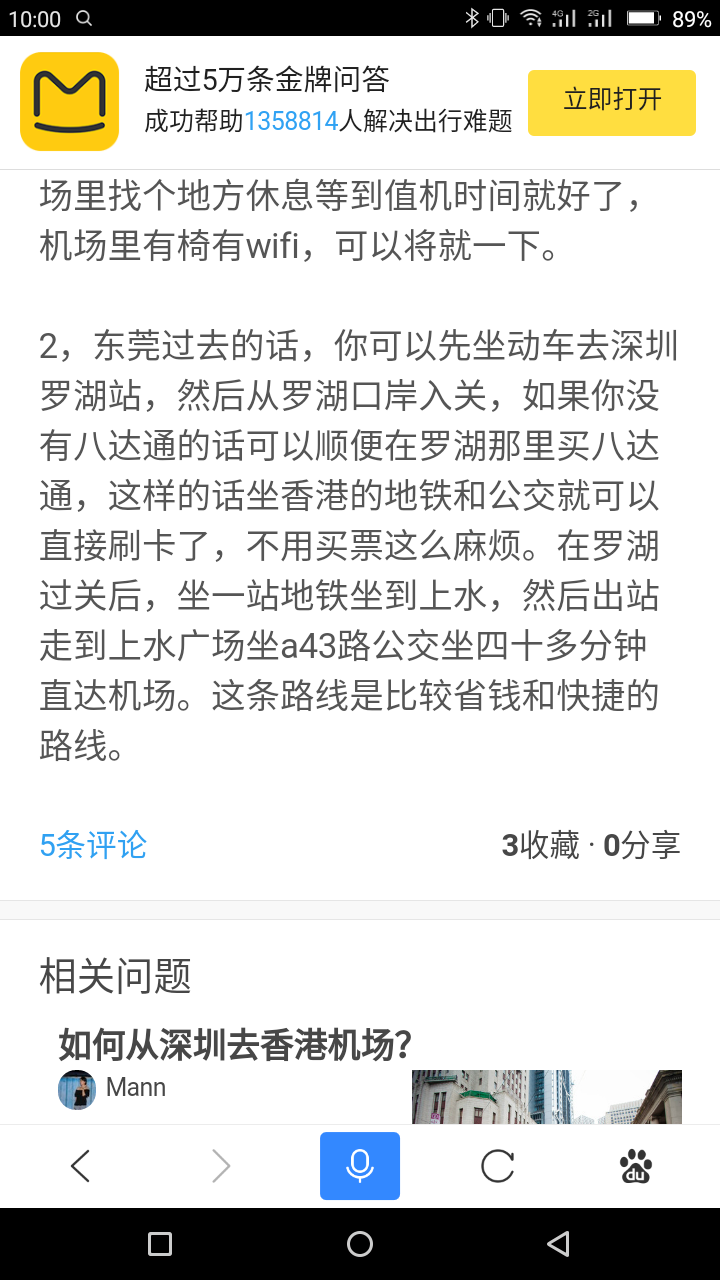Screen dimensions: 720x1280
Task: Go back with the browser back arrow
Action: 81,1166
